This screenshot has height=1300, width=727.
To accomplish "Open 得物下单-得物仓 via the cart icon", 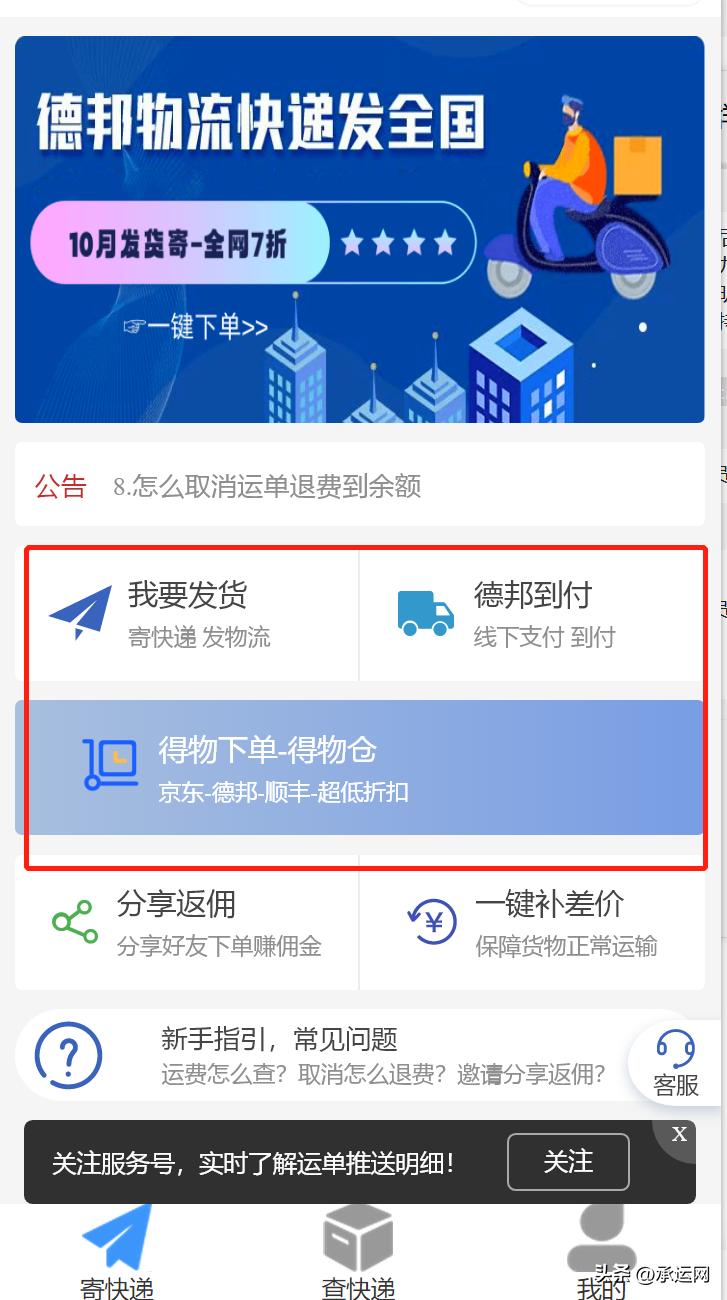I will 110,765.
